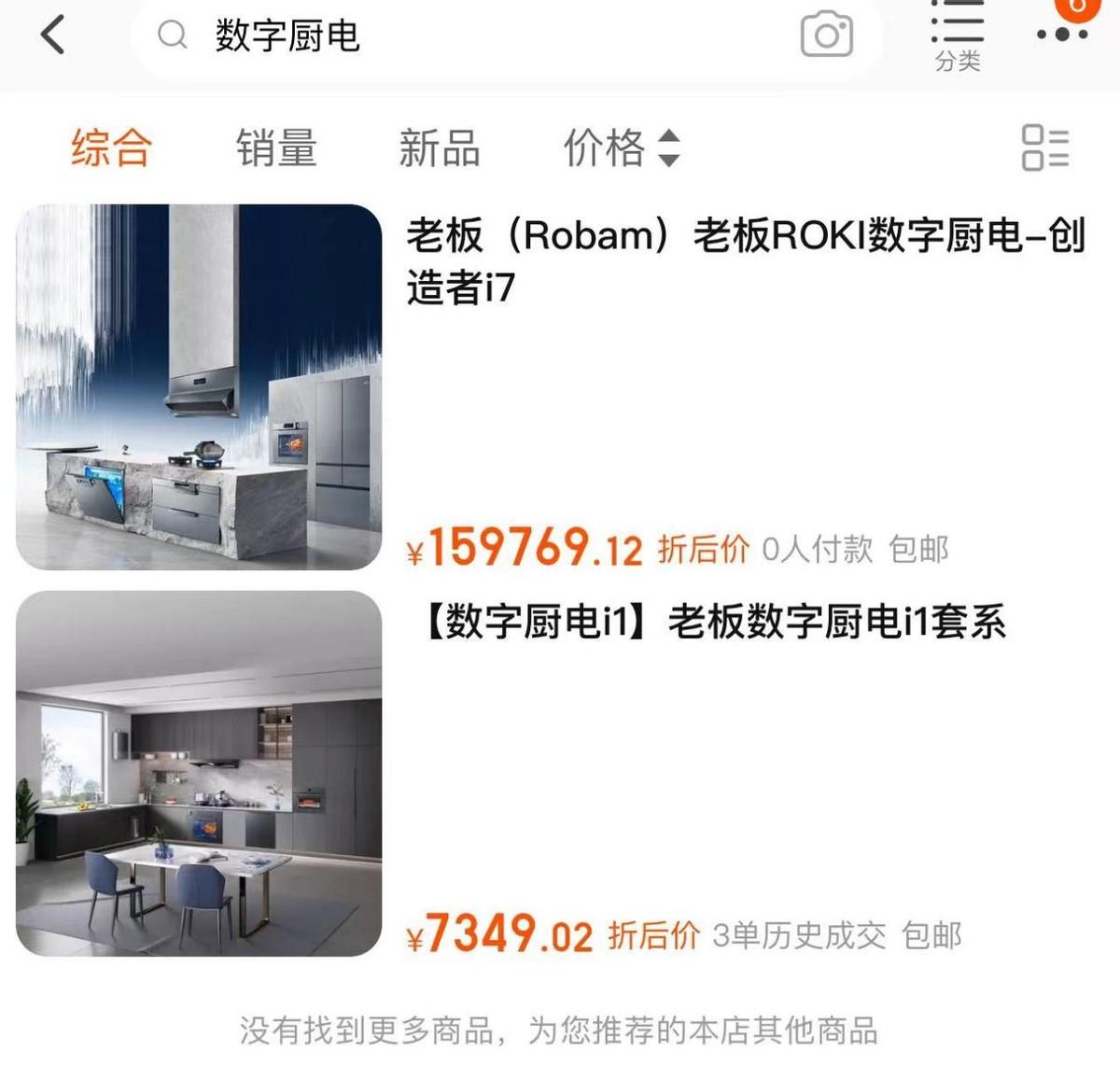Toggle the list/grid layout view
The image size is (1120, 1079).
(1045, 148)
